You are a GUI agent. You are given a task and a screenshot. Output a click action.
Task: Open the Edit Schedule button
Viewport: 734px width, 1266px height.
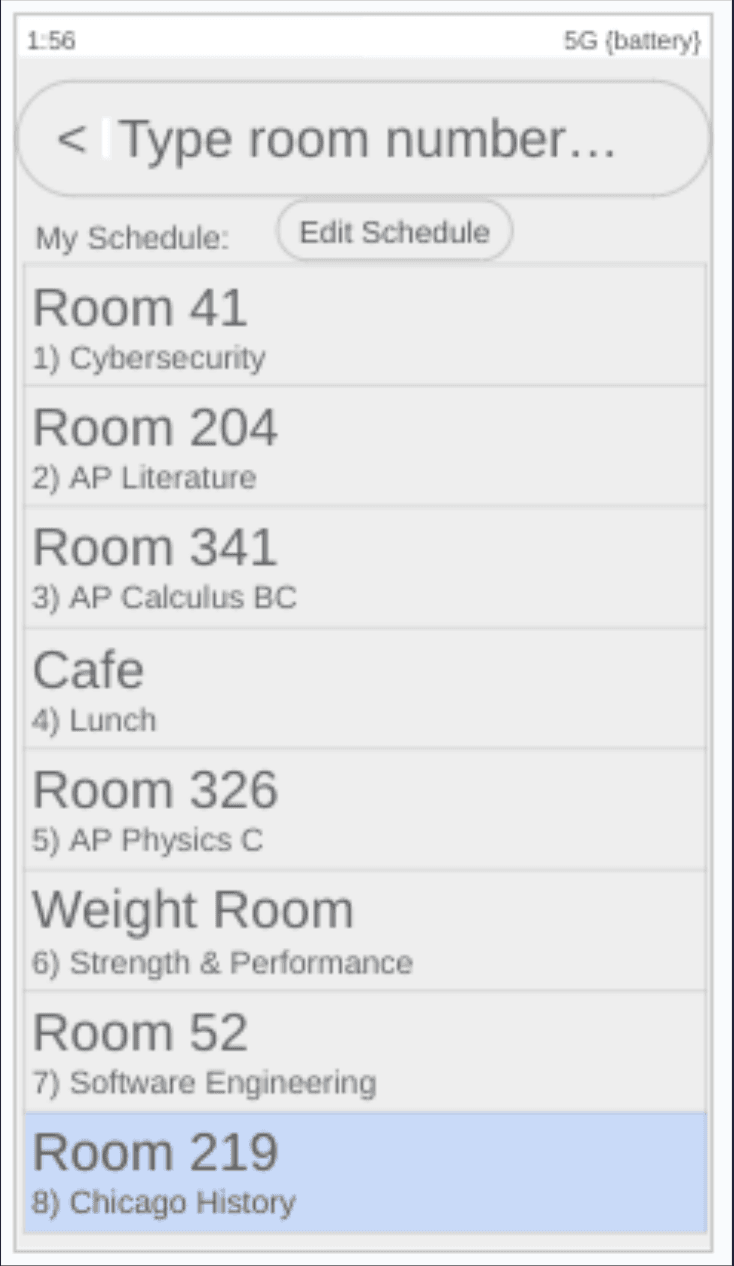click(395, 231)
